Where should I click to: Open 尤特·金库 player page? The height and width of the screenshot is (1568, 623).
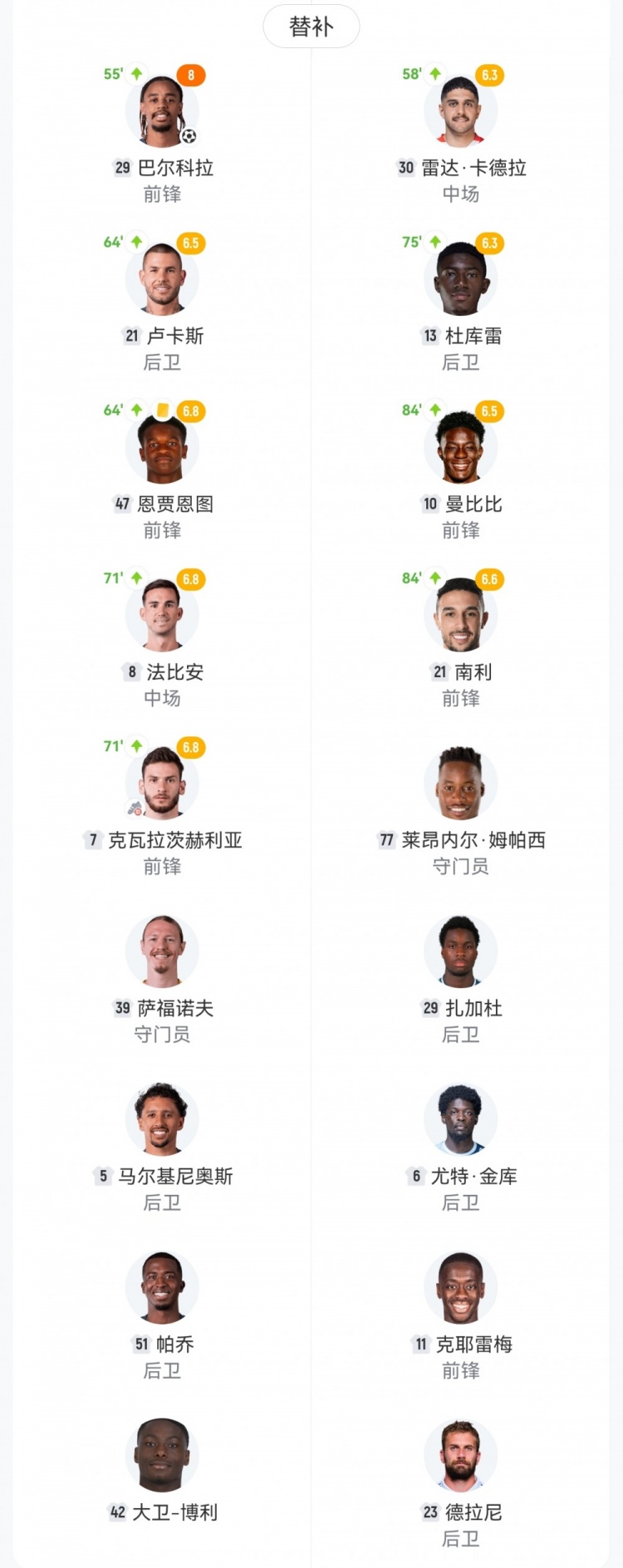pos(460,1120)
